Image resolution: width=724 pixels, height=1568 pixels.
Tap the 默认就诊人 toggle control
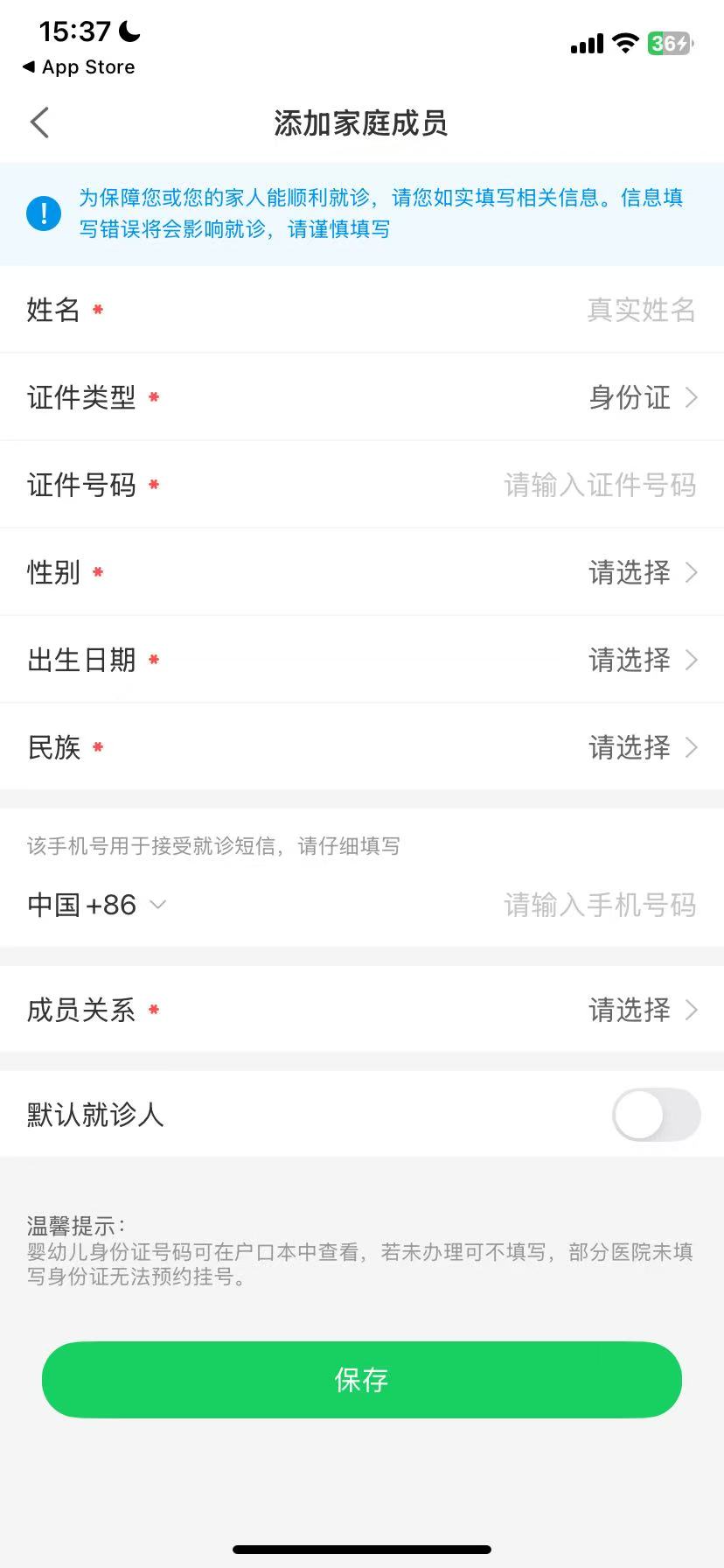click(x=655, y=1115)
